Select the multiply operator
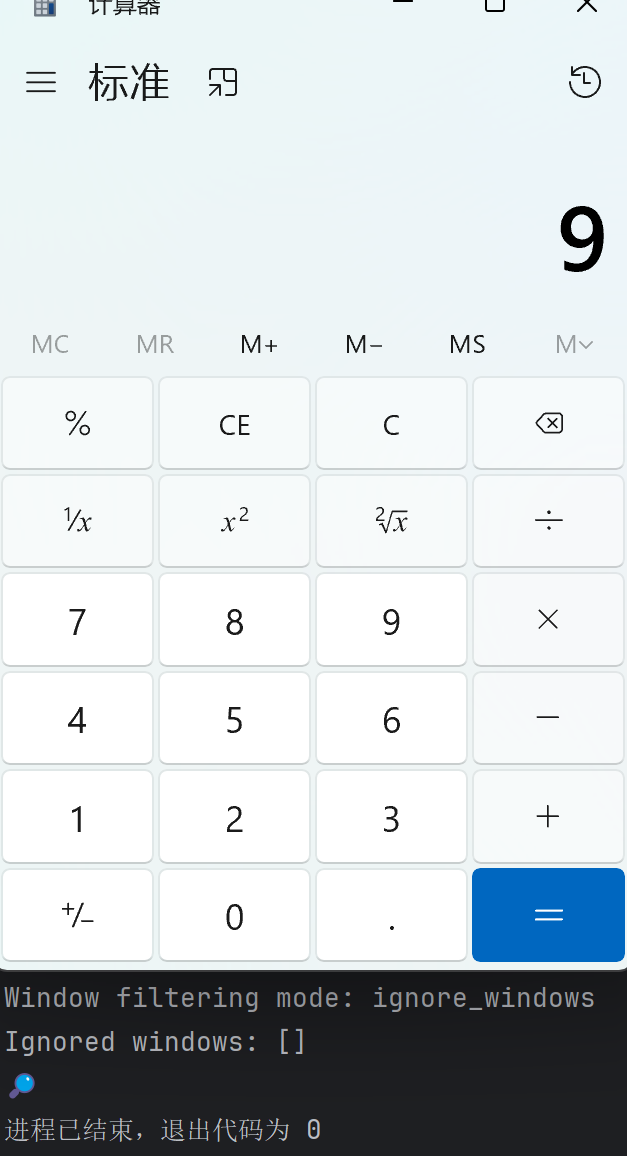This screenshot has width=627, height=1156. tap(548, 620)
